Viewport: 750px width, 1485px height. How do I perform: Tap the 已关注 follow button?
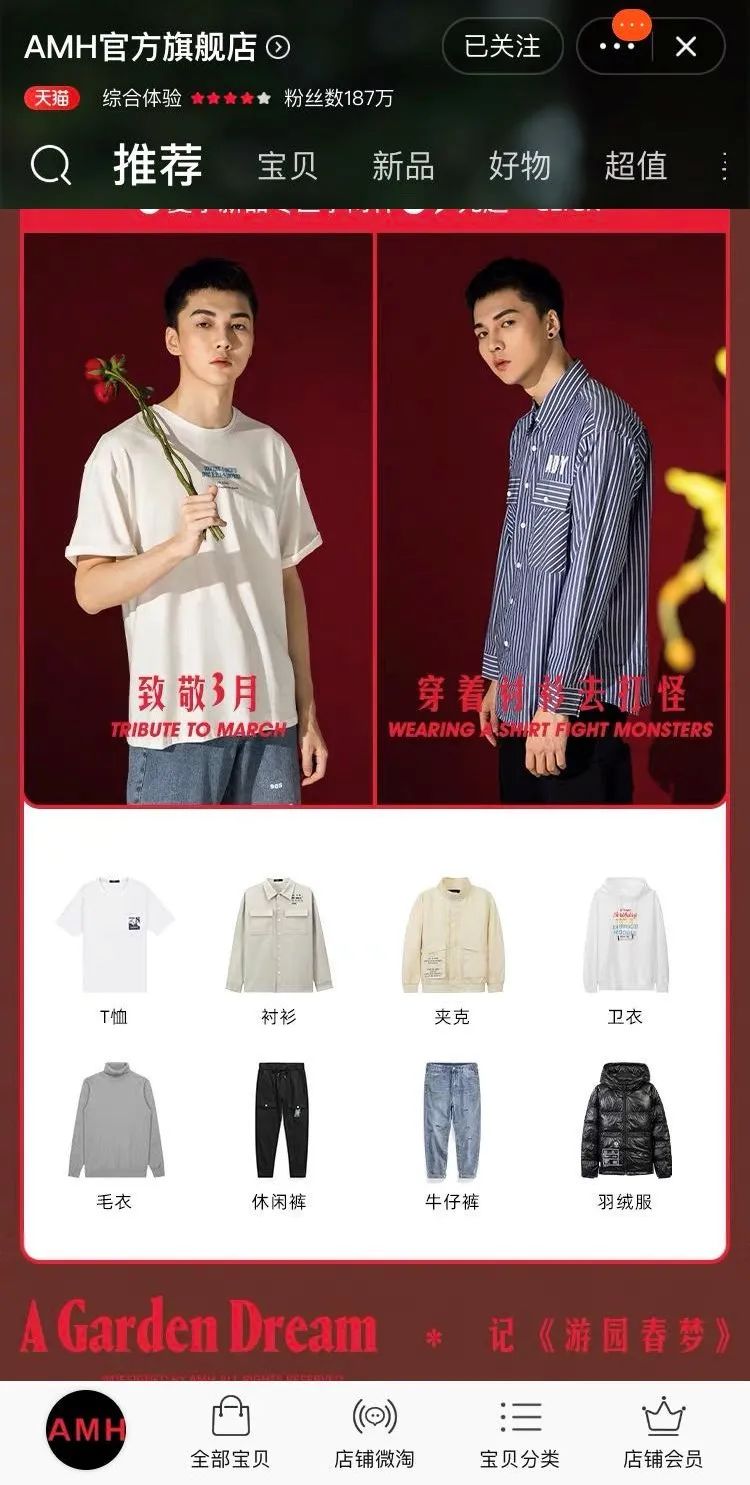pos(502,46)
